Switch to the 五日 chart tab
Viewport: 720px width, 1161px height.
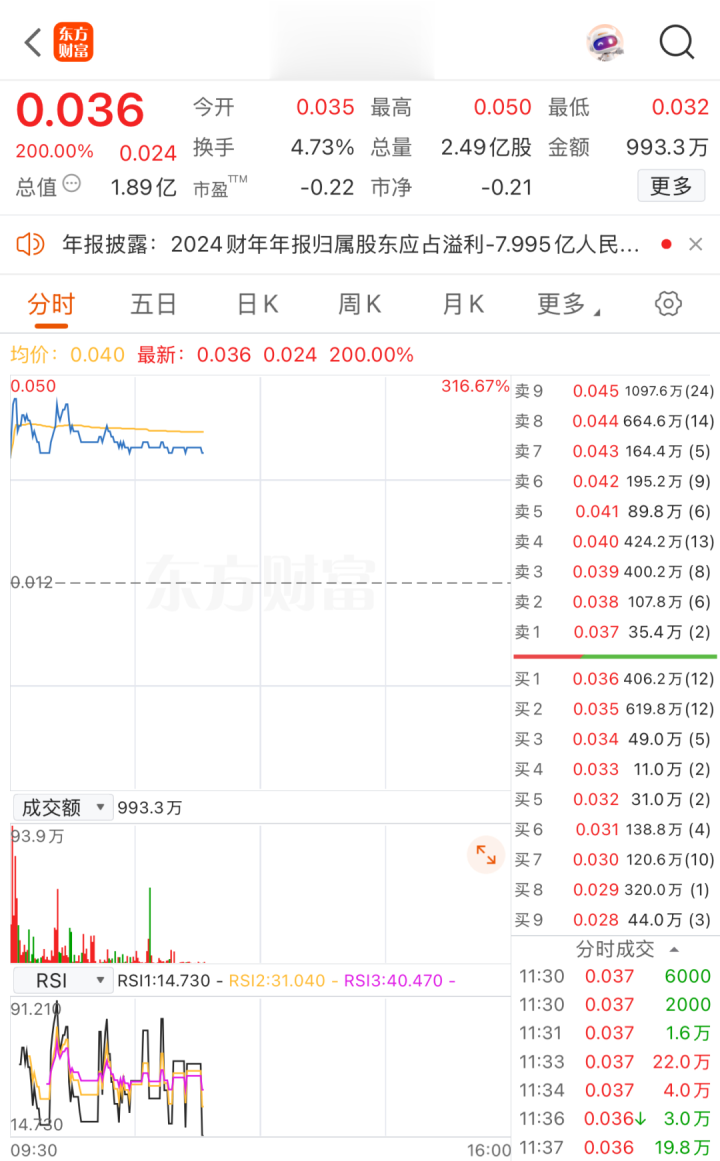click(153, 304)
